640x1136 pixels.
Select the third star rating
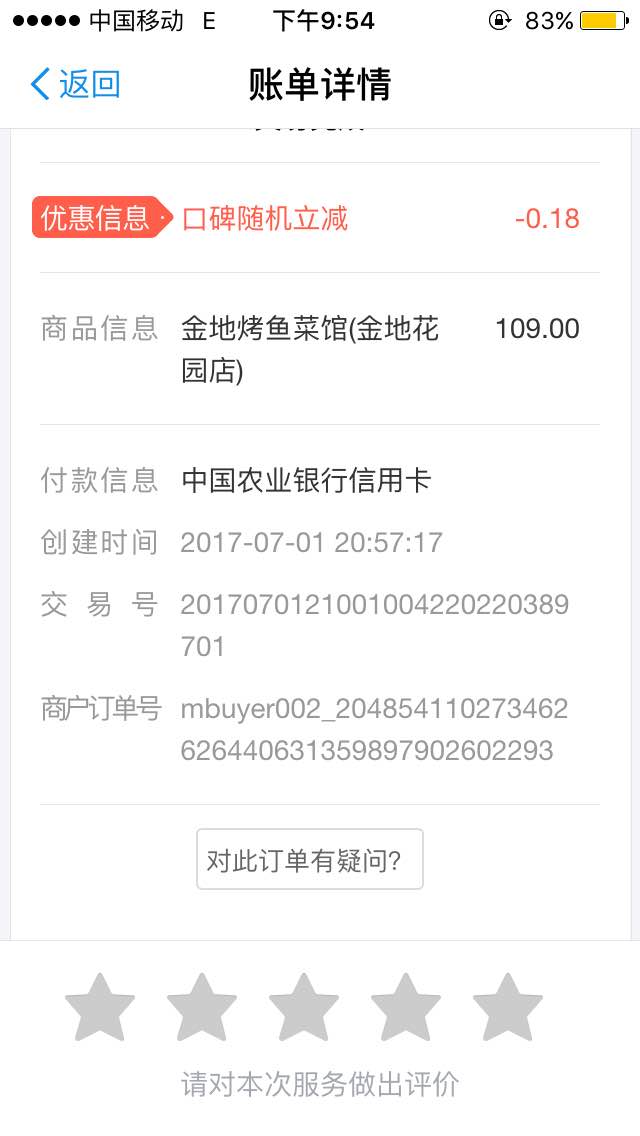pyautogui.click(x=304, y=1006)
